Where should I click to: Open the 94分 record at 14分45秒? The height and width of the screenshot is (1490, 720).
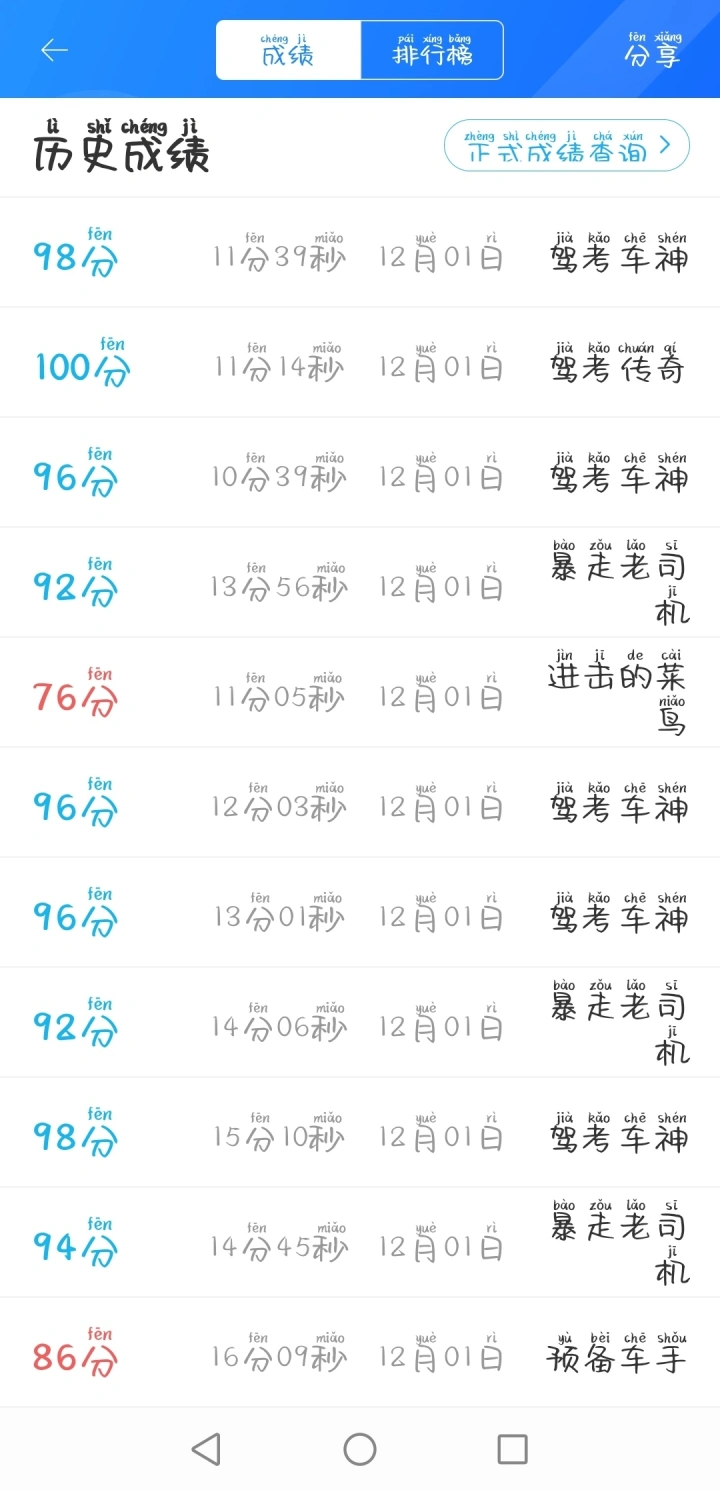pos(360,1242)
